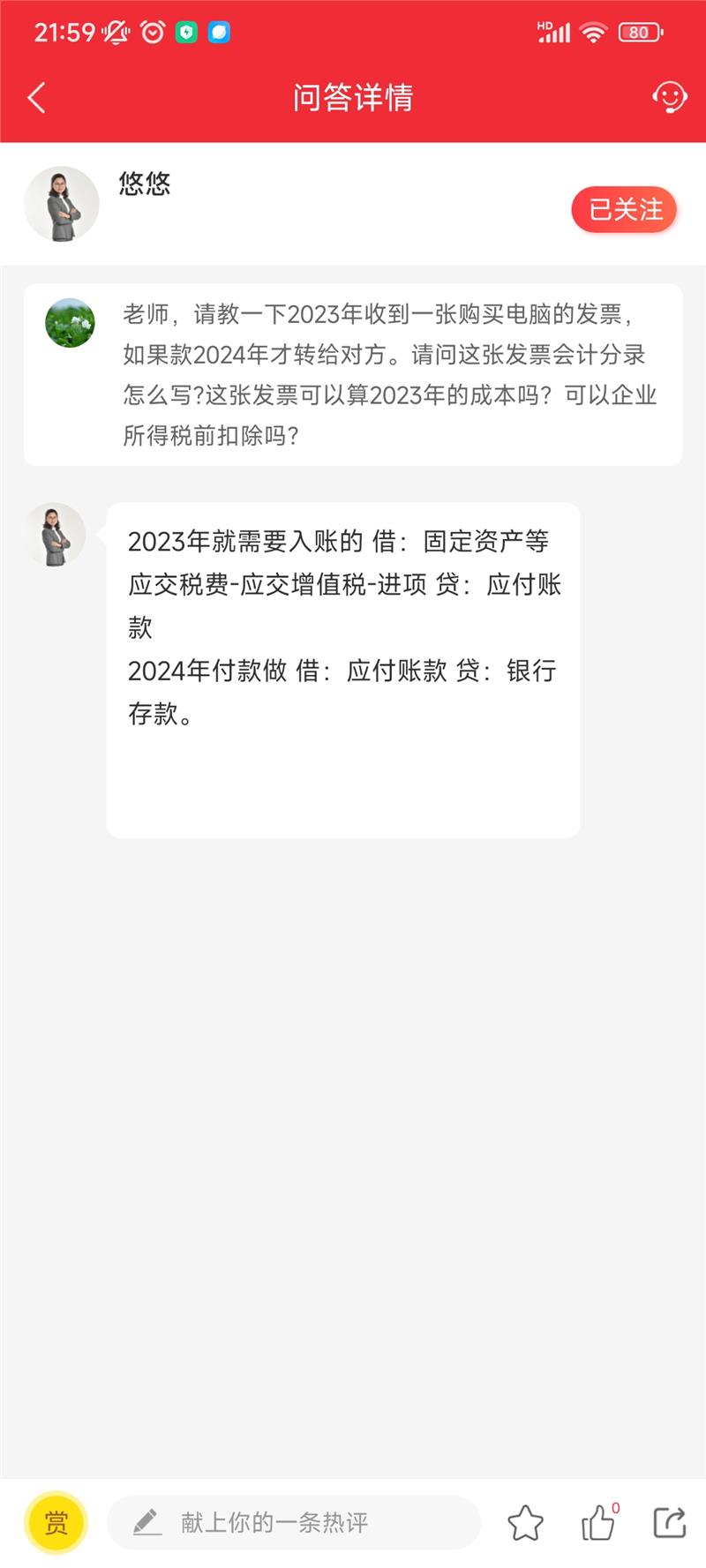Screen dimensions: 706x1568
Task: Tap the 赏 reward button
Action: [x=56, y=1522]
